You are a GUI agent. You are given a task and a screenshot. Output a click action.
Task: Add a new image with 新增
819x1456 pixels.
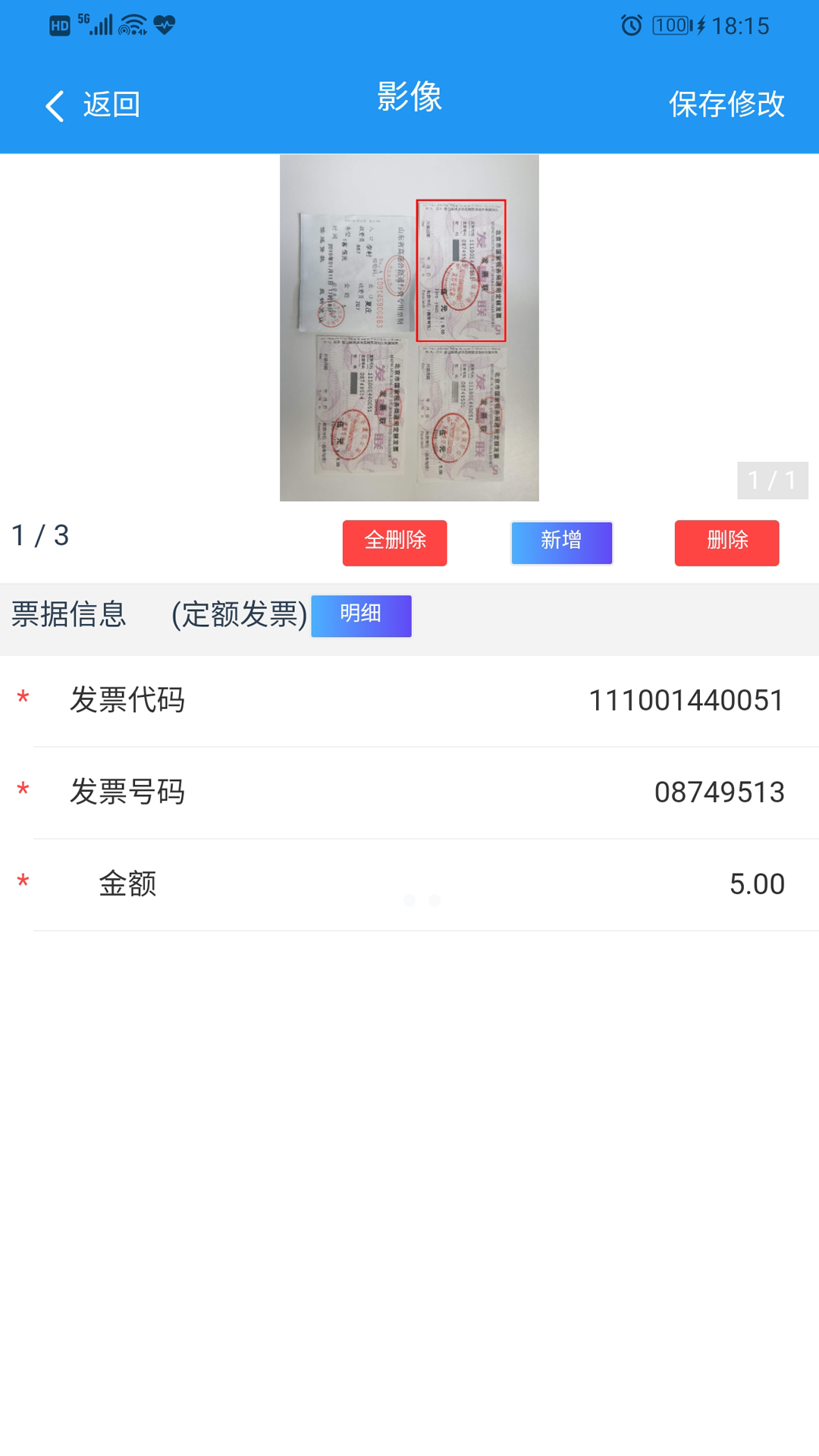point(562,541)
